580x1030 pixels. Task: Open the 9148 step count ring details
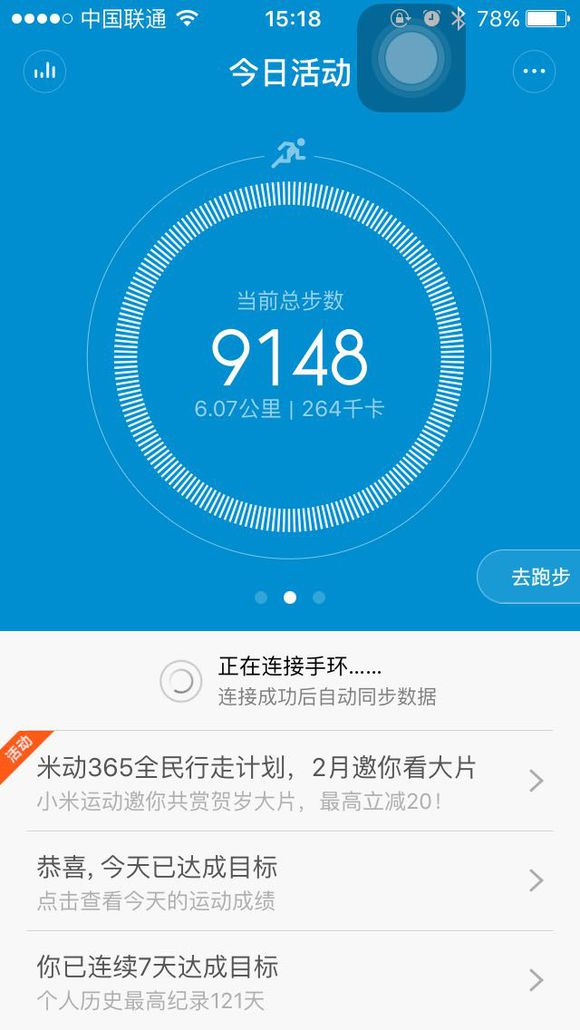(289, 357)
